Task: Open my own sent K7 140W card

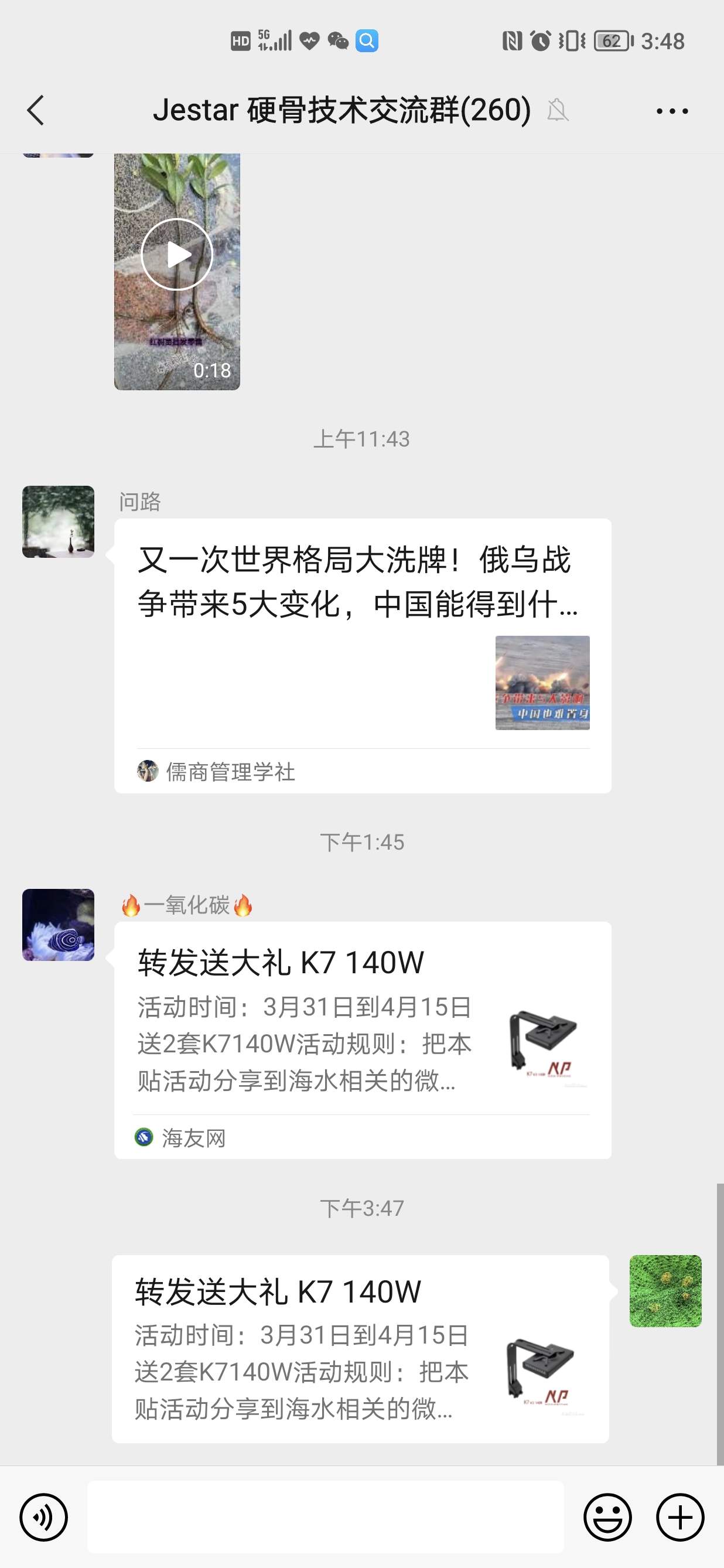Action: 360,1349
